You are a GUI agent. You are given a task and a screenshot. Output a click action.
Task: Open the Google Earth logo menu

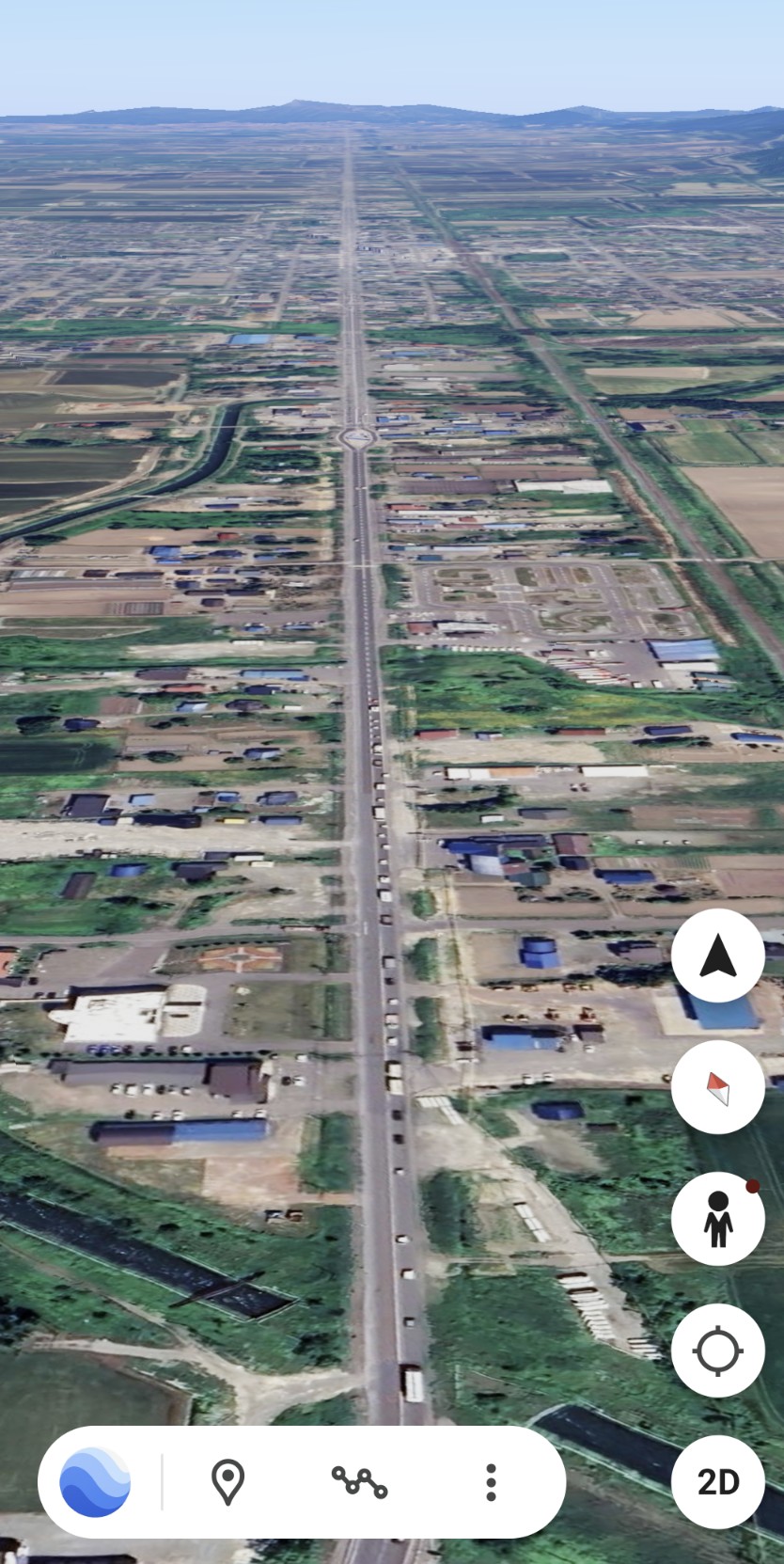95,1482
